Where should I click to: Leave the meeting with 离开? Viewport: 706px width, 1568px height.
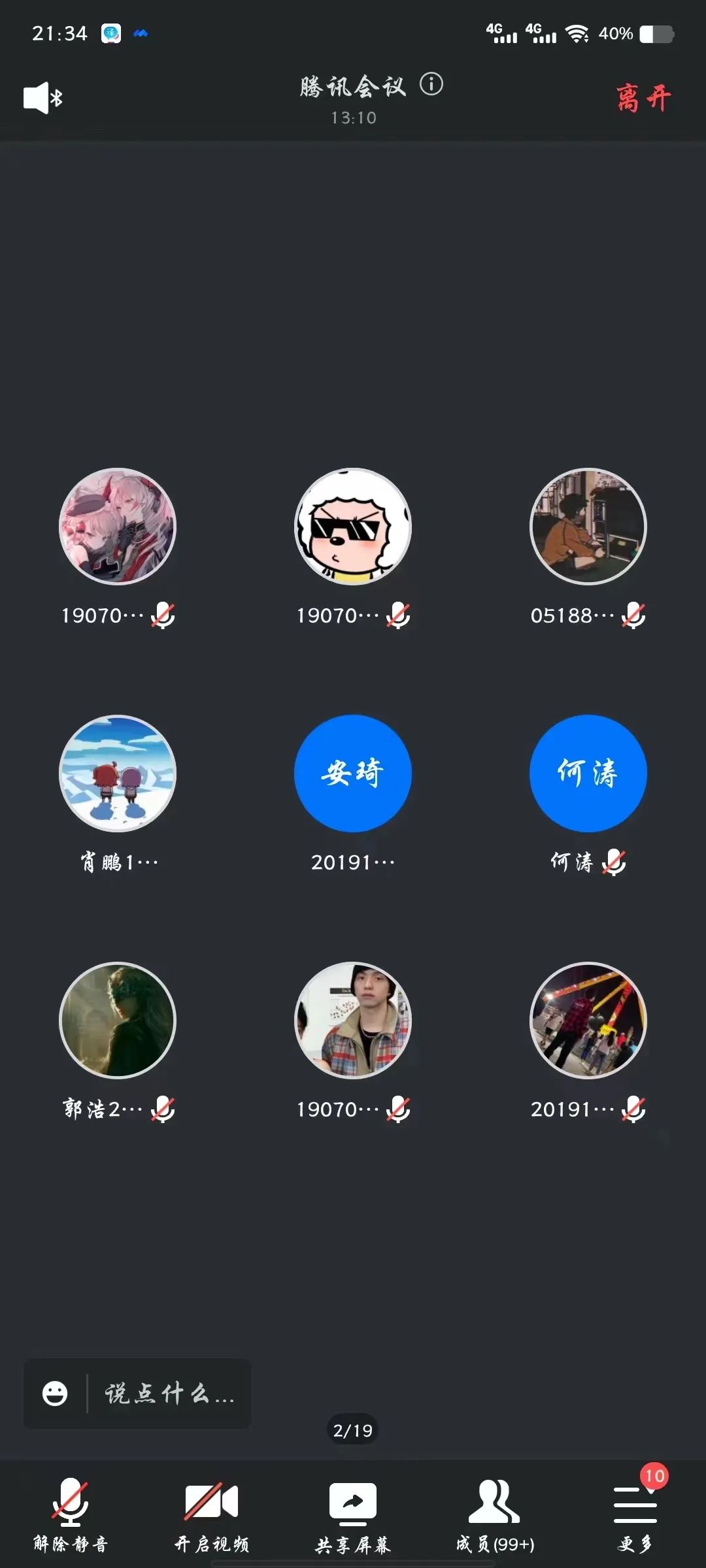643,98
